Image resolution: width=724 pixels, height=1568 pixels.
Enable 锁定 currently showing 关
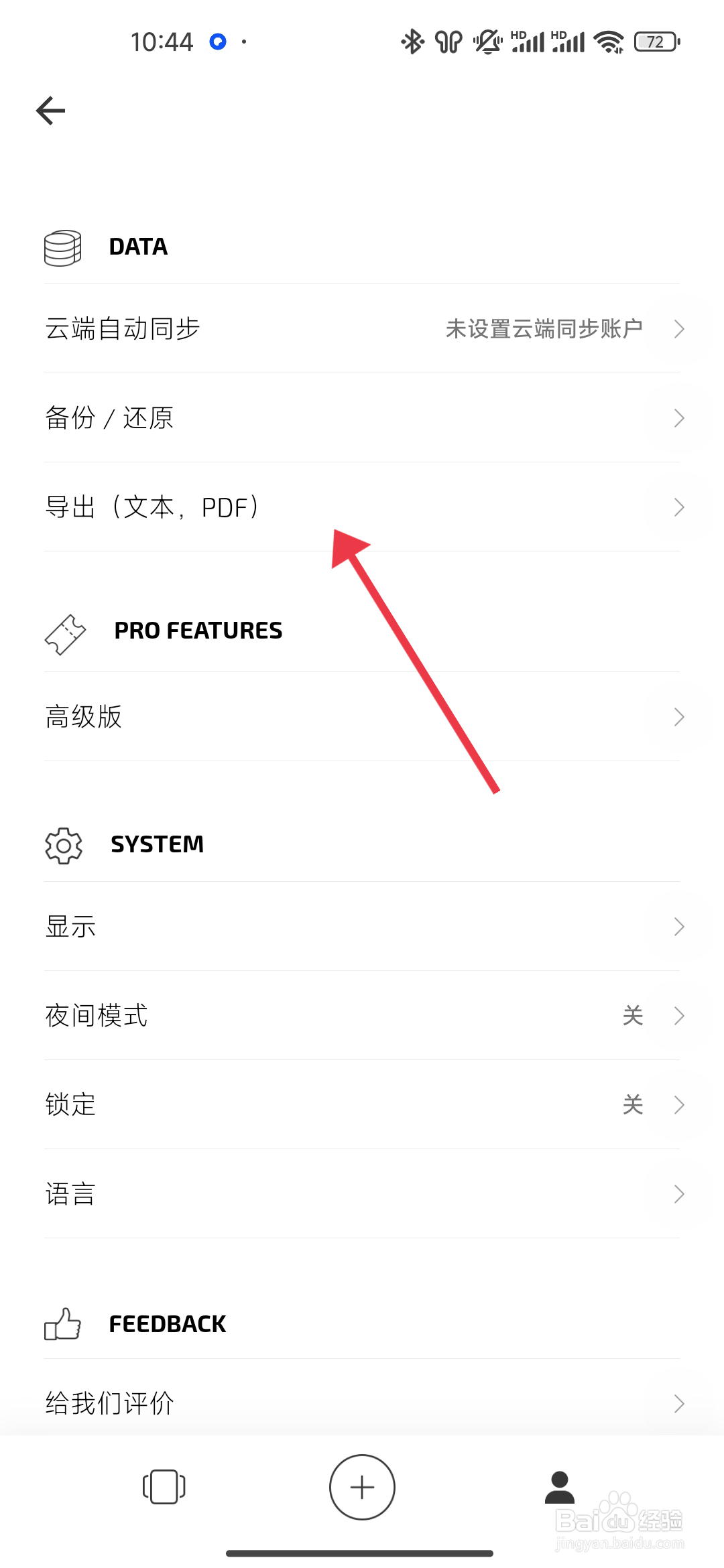click(x=633, y=1104)
